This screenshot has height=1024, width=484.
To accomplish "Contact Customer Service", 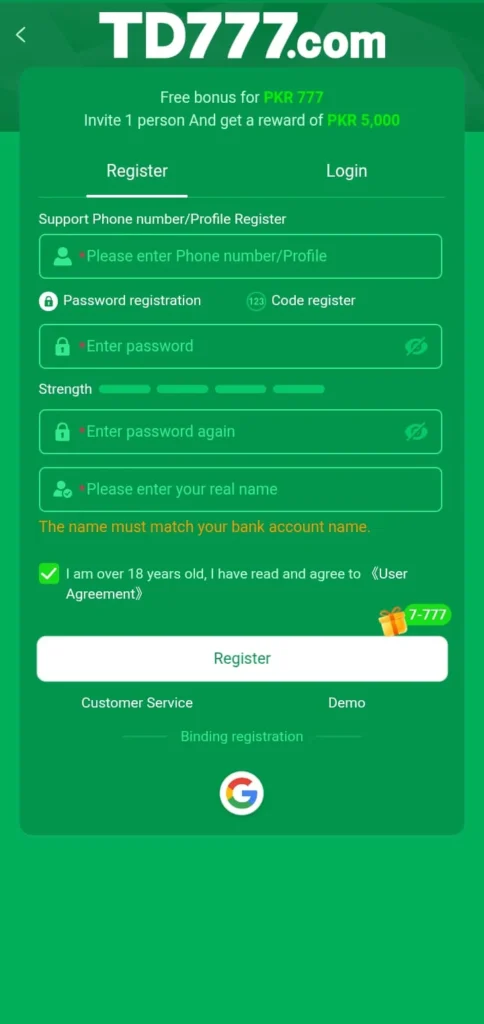I will tap(137, 703).
